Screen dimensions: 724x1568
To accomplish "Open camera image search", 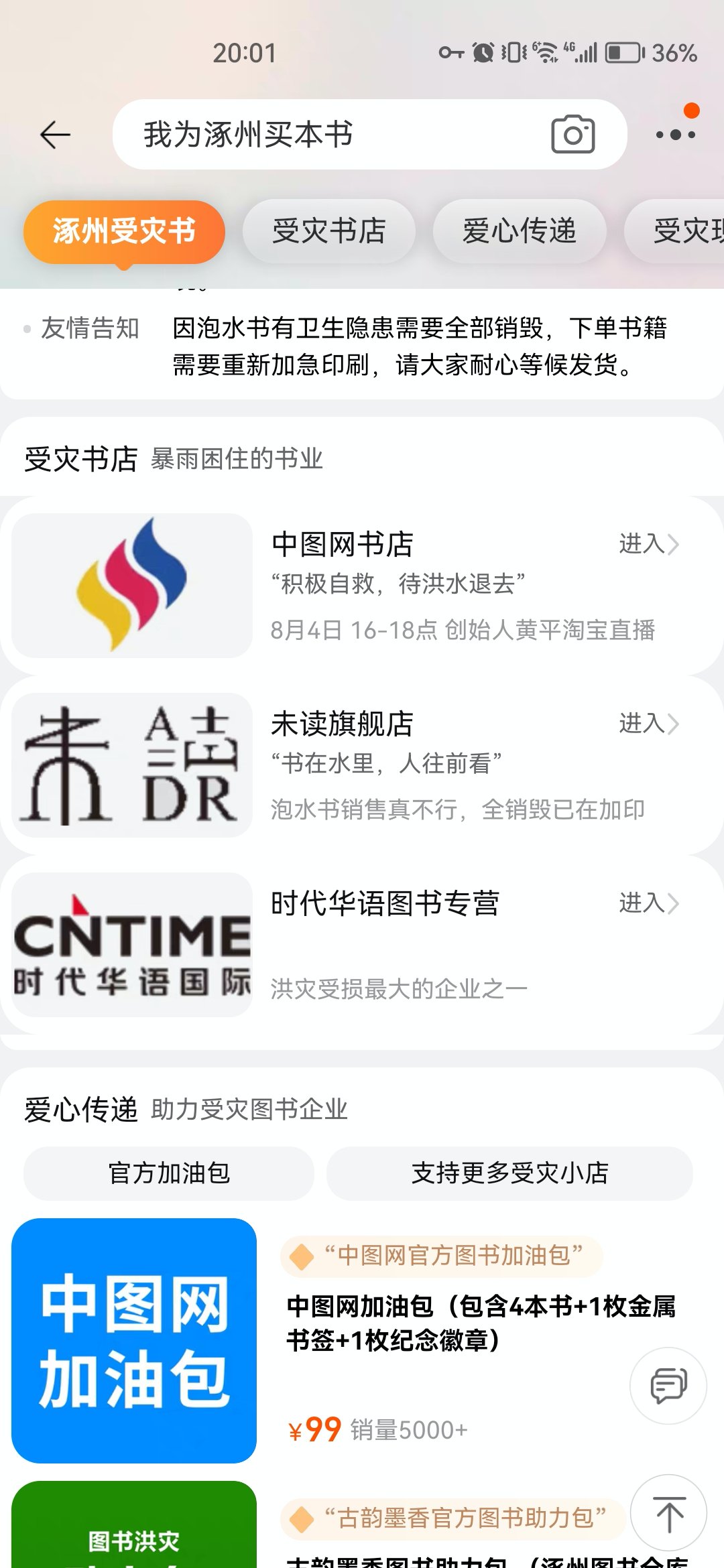I will 572,135.
